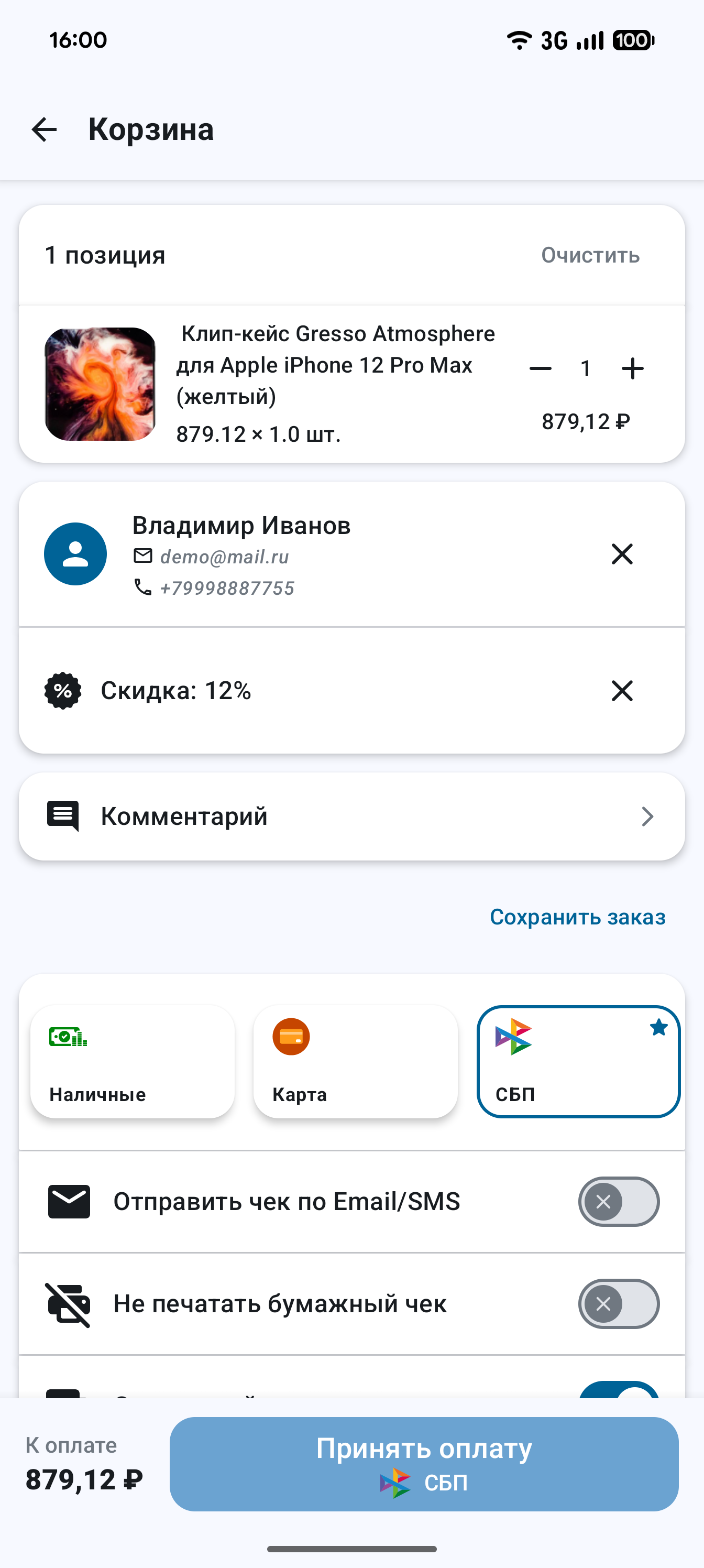Screen dimensions: 704x1568
Task: Toggle Не печатать бумажный чек
Action: click(x=618, y=1304)
